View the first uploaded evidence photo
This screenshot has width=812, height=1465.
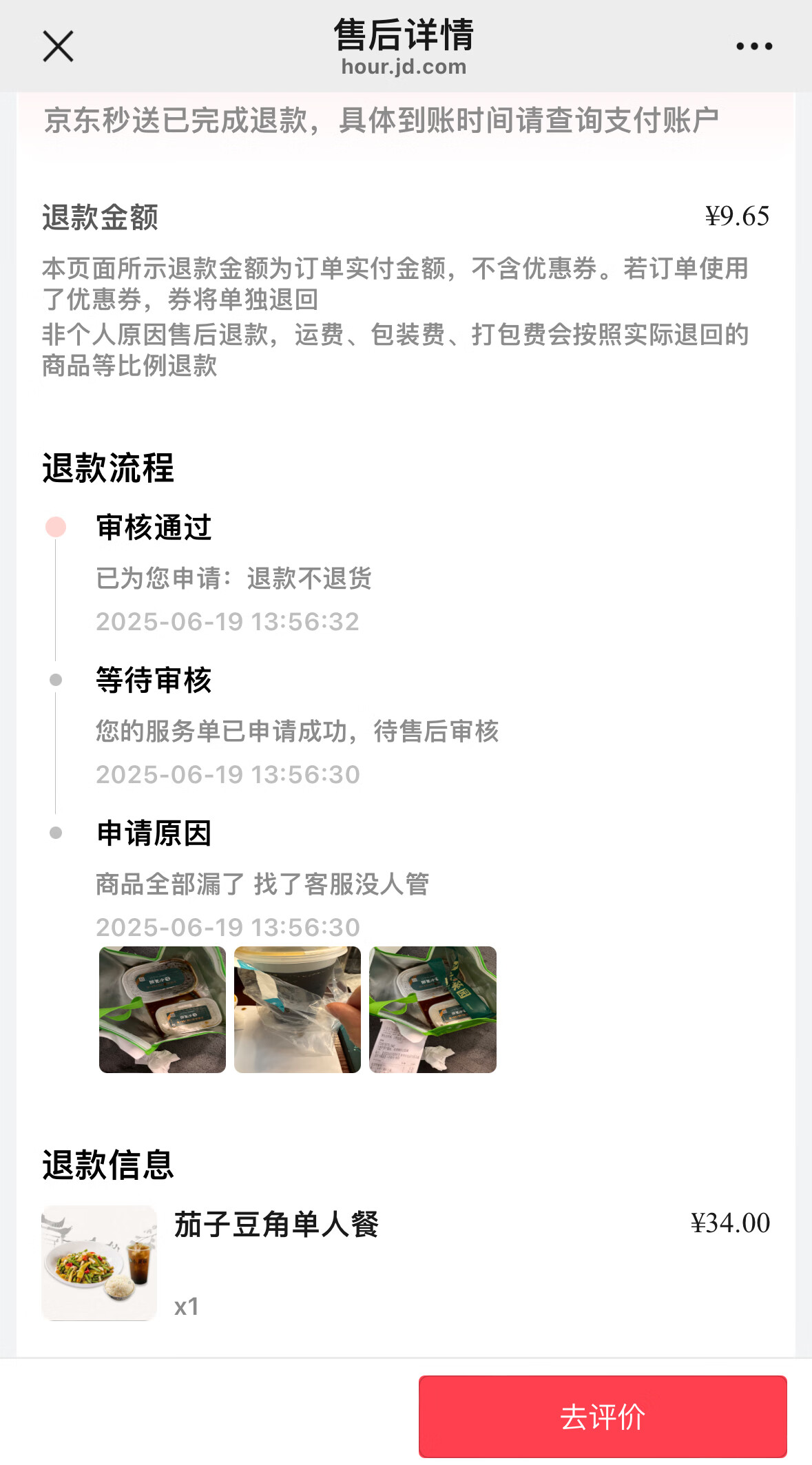click(163, 1009)
